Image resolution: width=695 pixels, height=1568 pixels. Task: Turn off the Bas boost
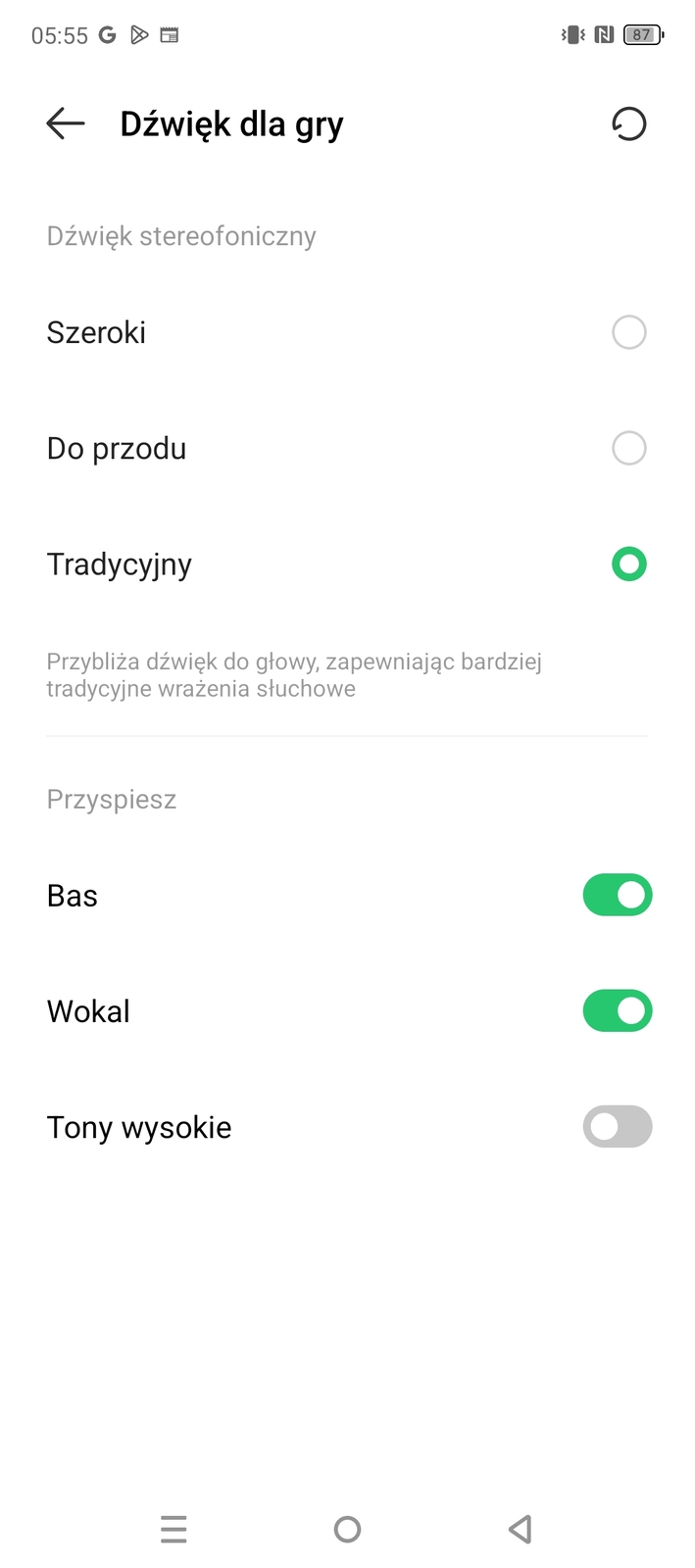pos(617,895)
